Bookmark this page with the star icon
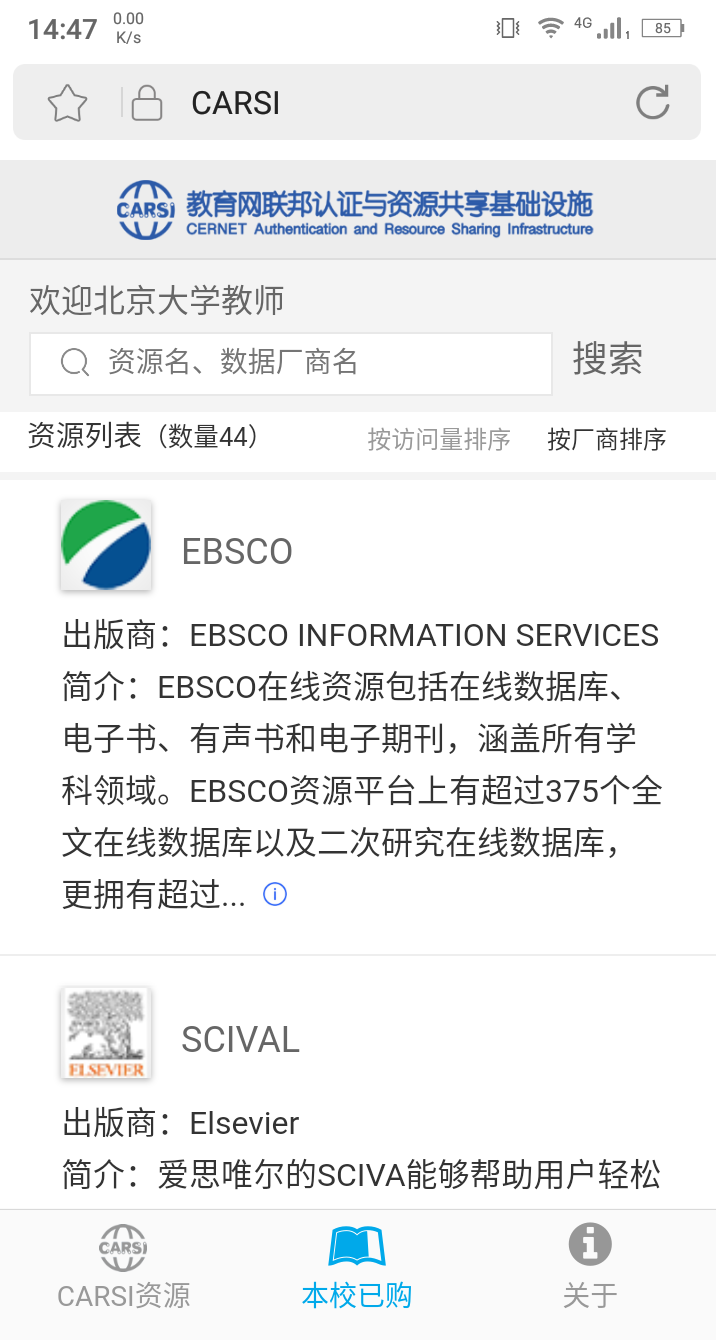 pyautogui.click(x=67, y=103)
